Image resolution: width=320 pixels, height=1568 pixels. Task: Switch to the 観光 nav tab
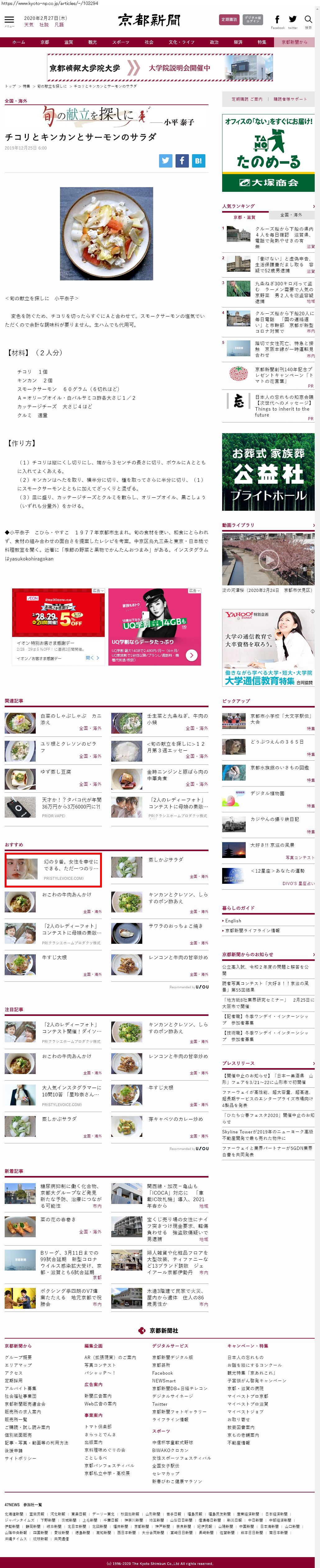pyautogui.click(x=93, y=43)
